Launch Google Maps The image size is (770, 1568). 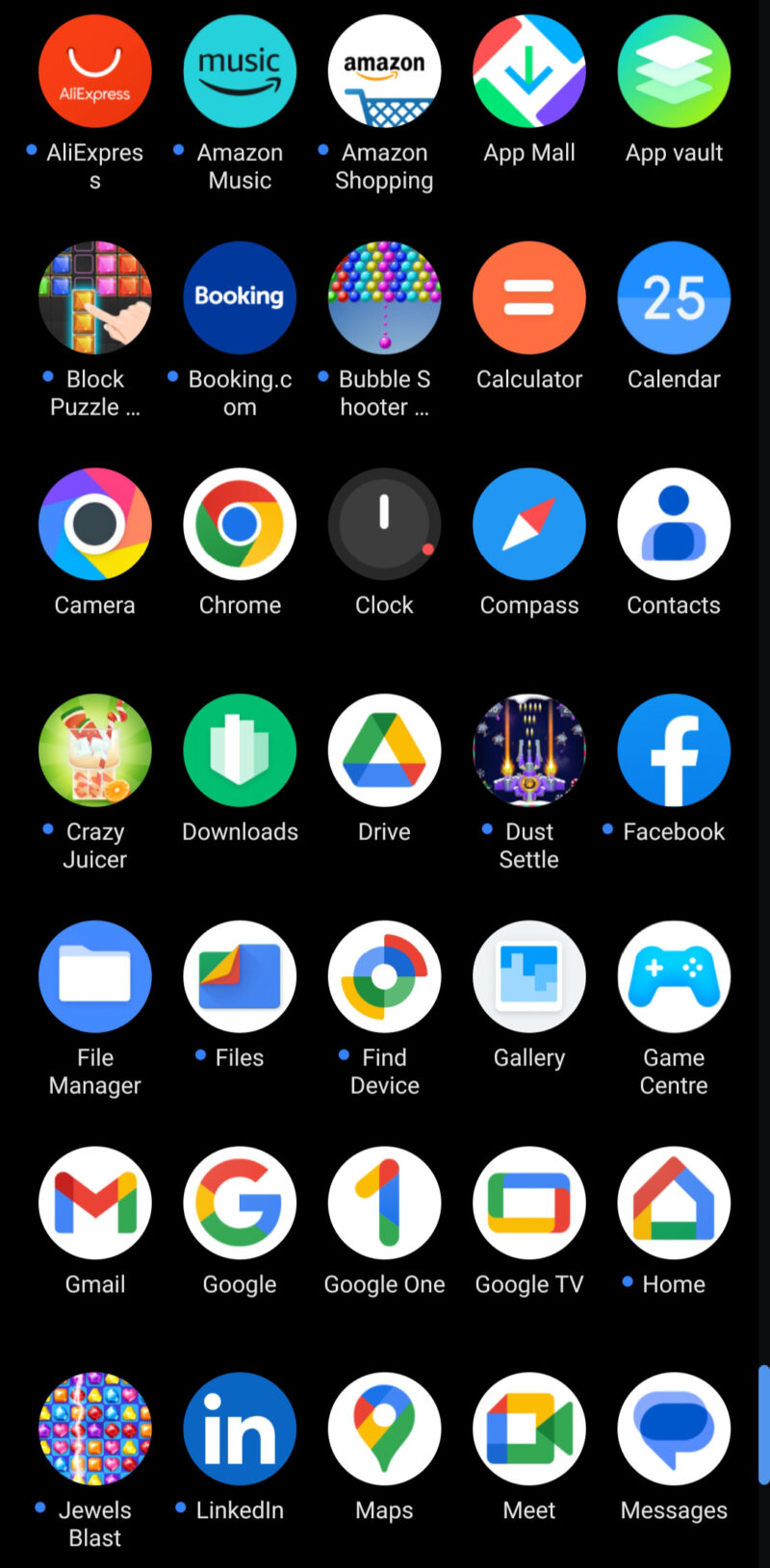384,1429
